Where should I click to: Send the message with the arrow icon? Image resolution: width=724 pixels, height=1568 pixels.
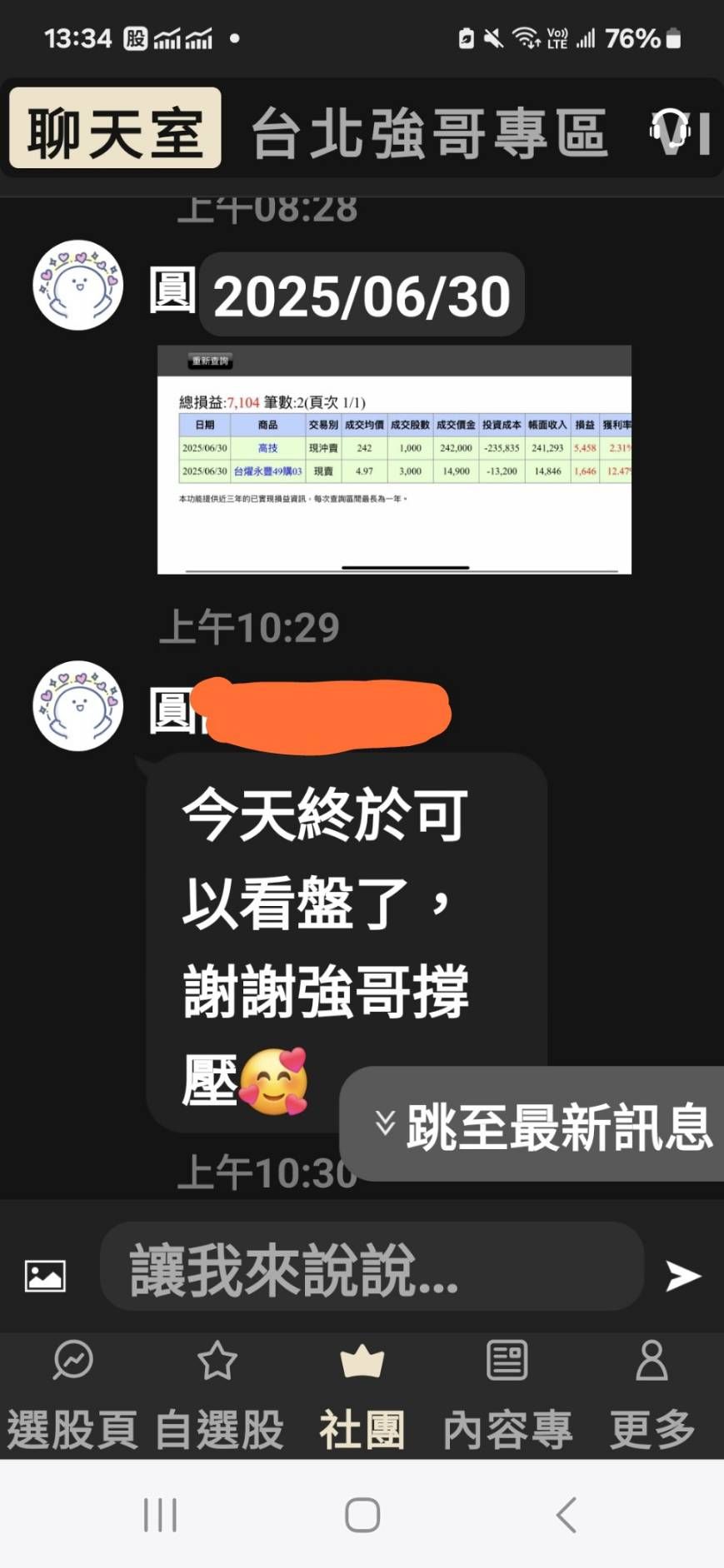682,1275
